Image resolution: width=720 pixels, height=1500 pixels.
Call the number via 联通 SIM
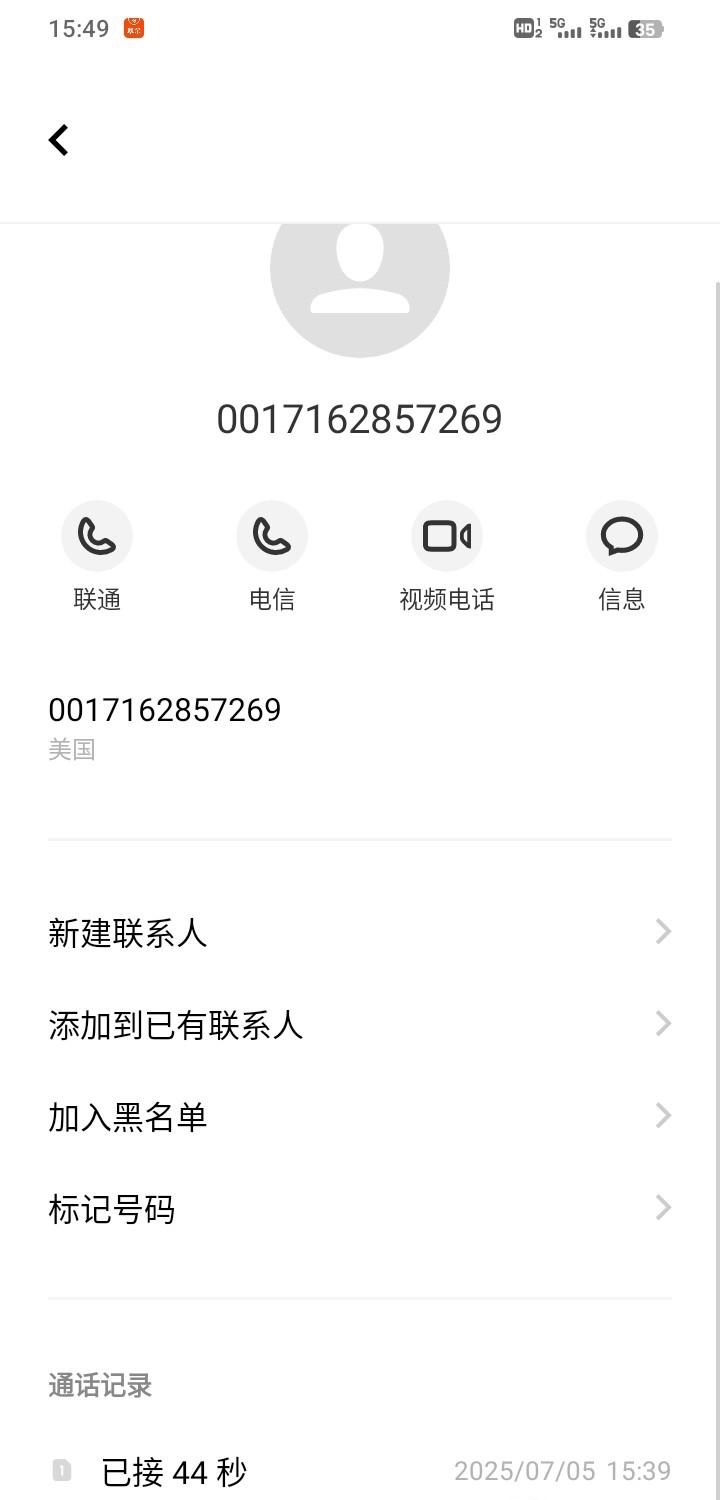click(97, 537)
